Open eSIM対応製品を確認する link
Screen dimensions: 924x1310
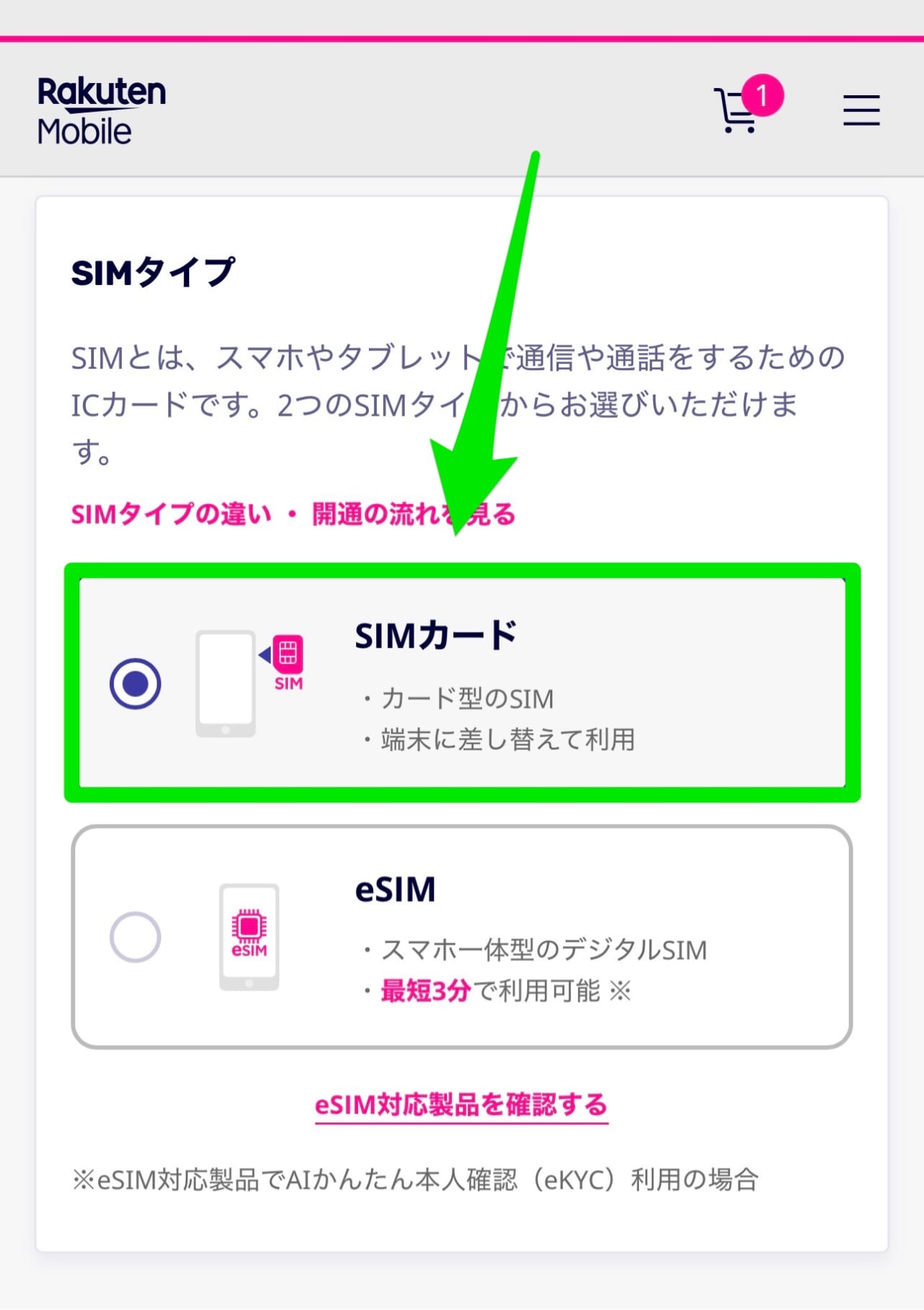[x=461, y=1104]
